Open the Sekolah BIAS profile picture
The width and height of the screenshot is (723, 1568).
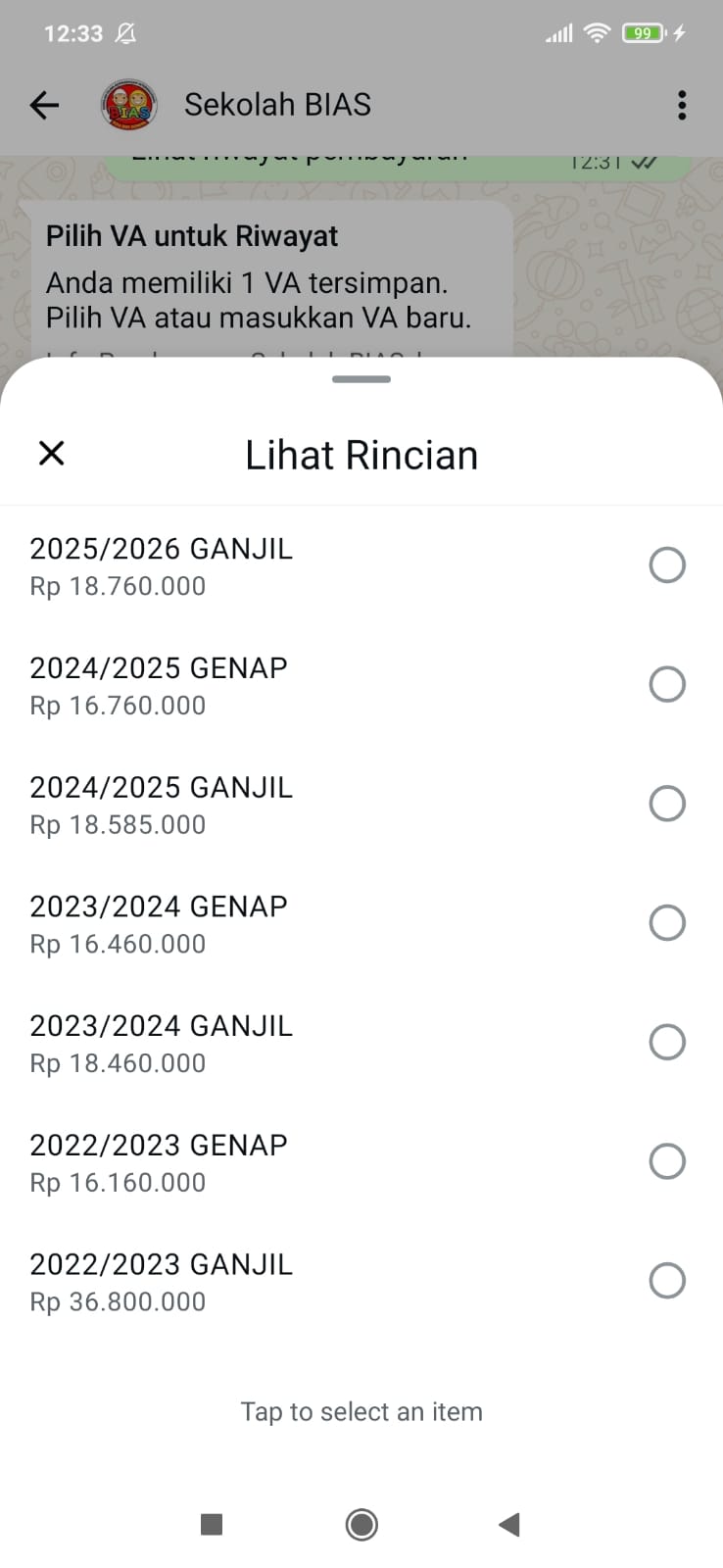click(x=127, y=104)
